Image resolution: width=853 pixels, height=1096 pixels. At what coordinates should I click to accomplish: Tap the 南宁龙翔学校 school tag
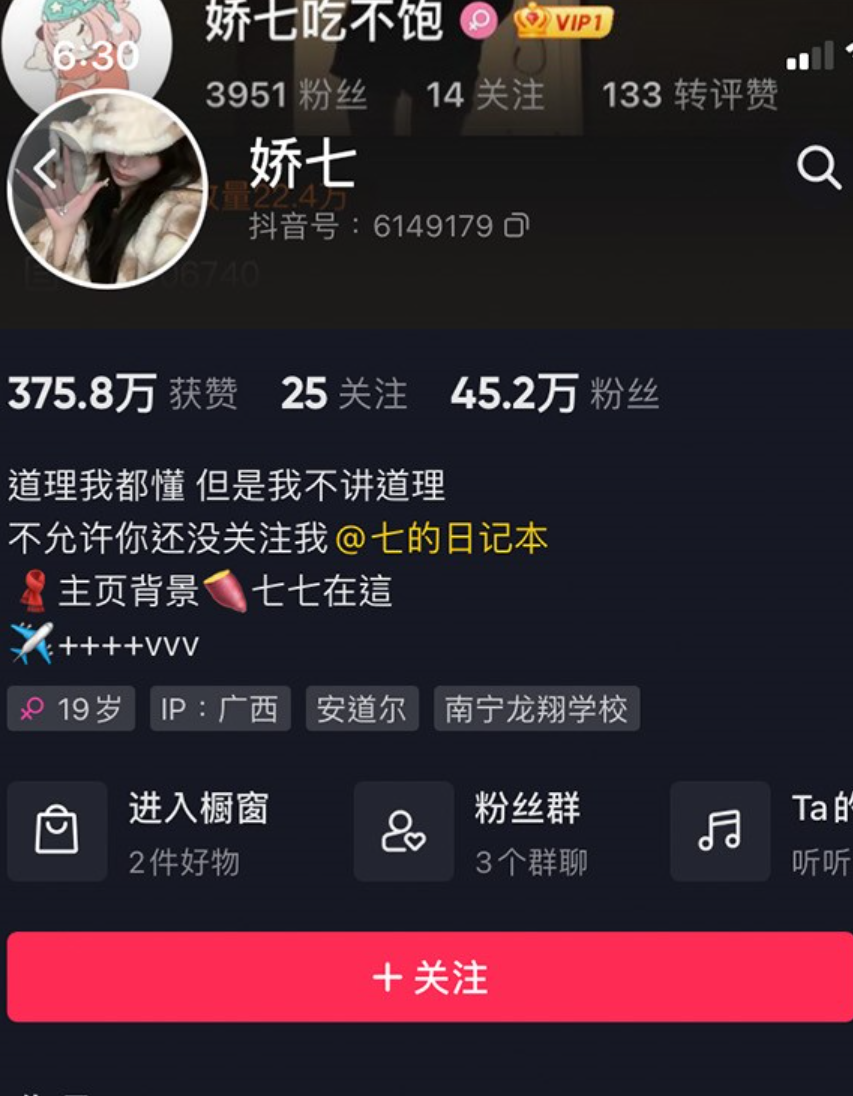(536, 709)
